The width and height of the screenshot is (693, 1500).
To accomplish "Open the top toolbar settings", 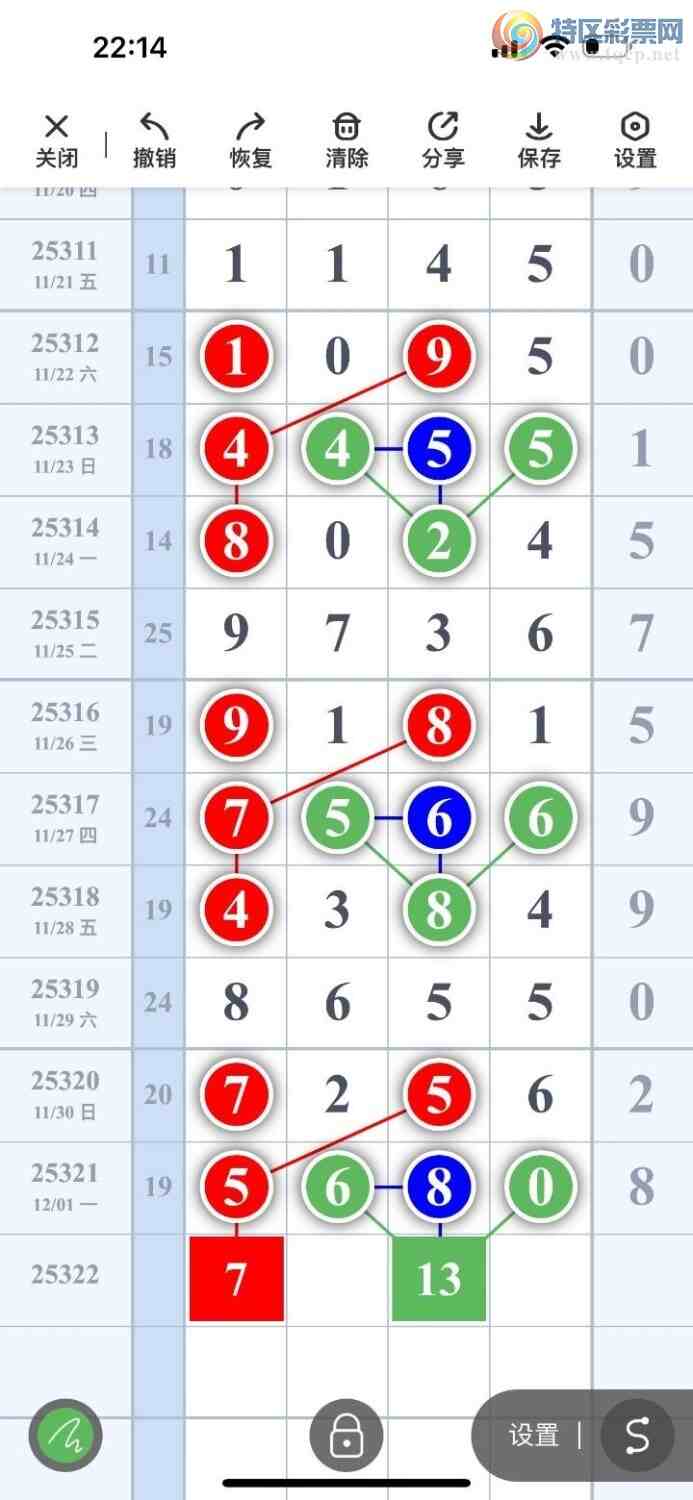I will click(635, 140).
